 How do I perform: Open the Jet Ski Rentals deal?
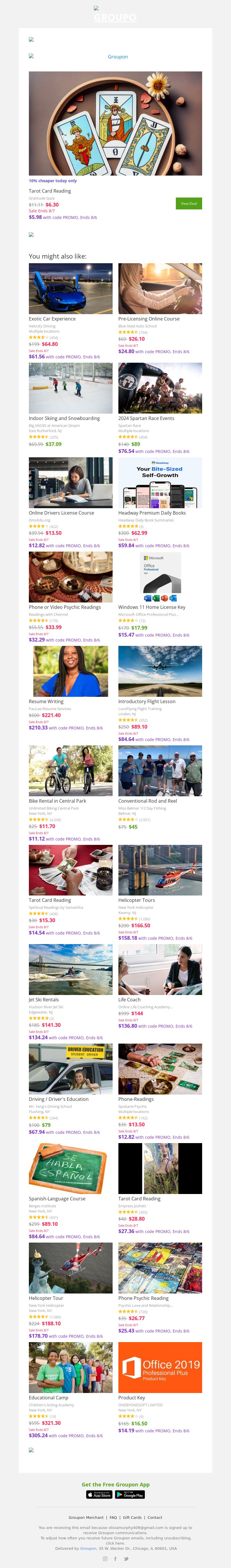70,970
